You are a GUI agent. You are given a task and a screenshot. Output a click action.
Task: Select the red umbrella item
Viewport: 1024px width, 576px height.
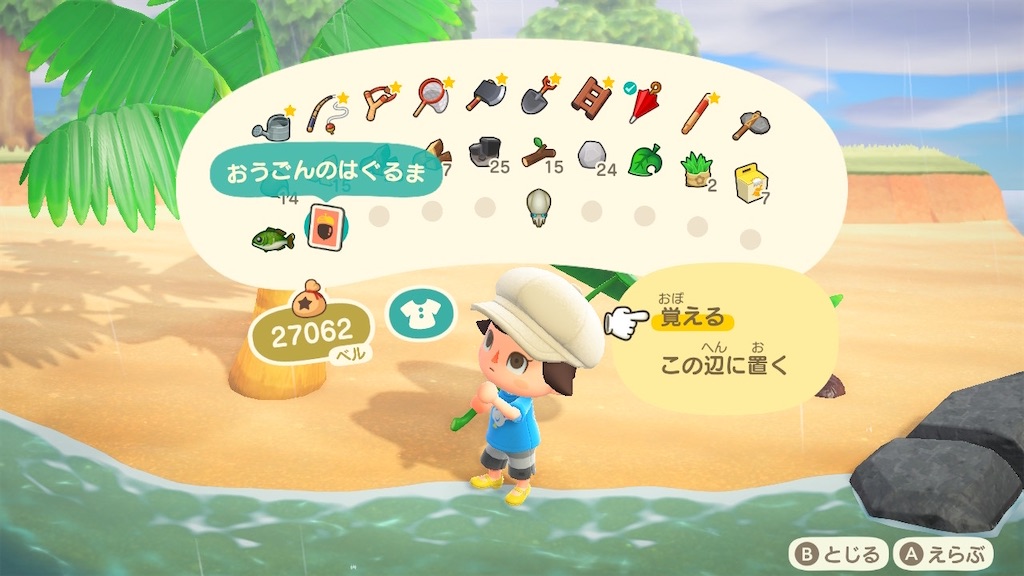tap(643, 104)
